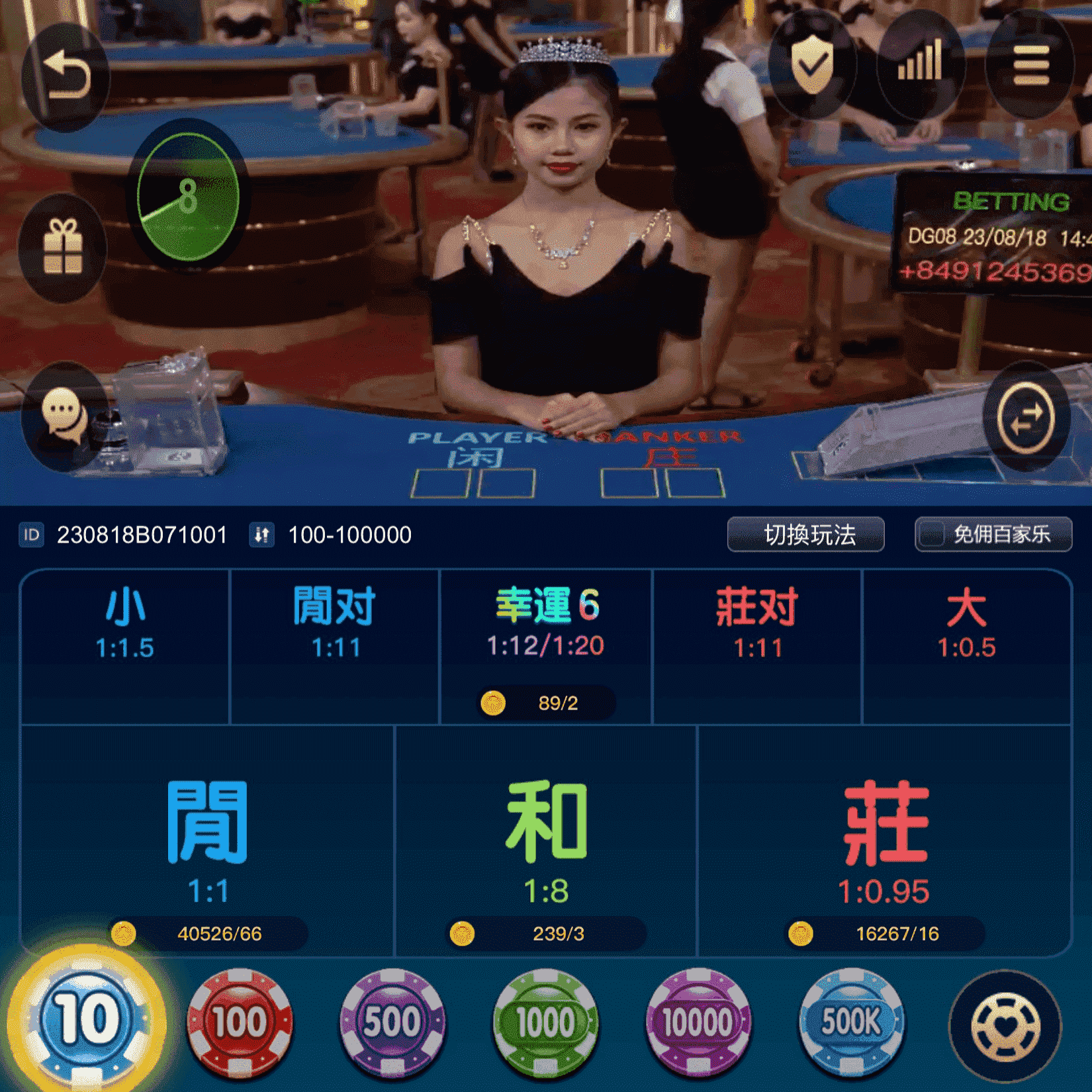View the bar chart statistics
Image resolution: width=1092 pixels, height=1092 pixels.
[920, 65]
